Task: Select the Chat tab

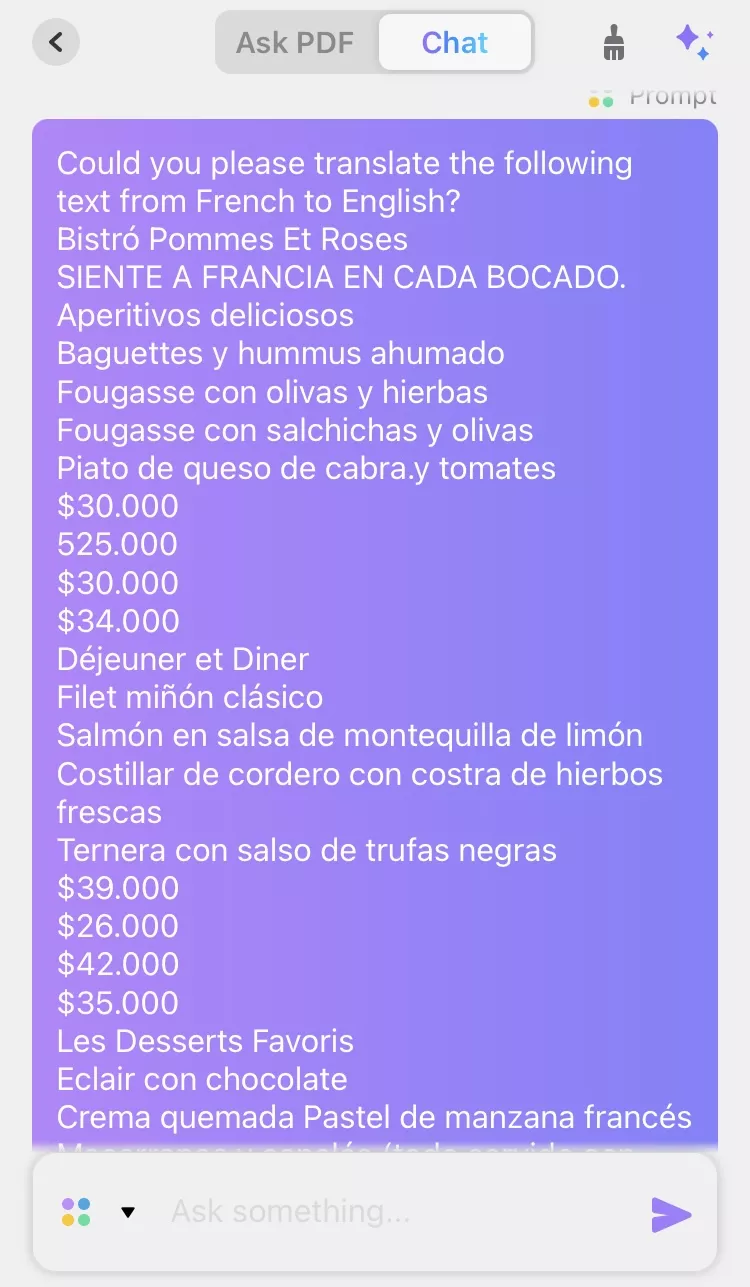Action: pos(455,43)
